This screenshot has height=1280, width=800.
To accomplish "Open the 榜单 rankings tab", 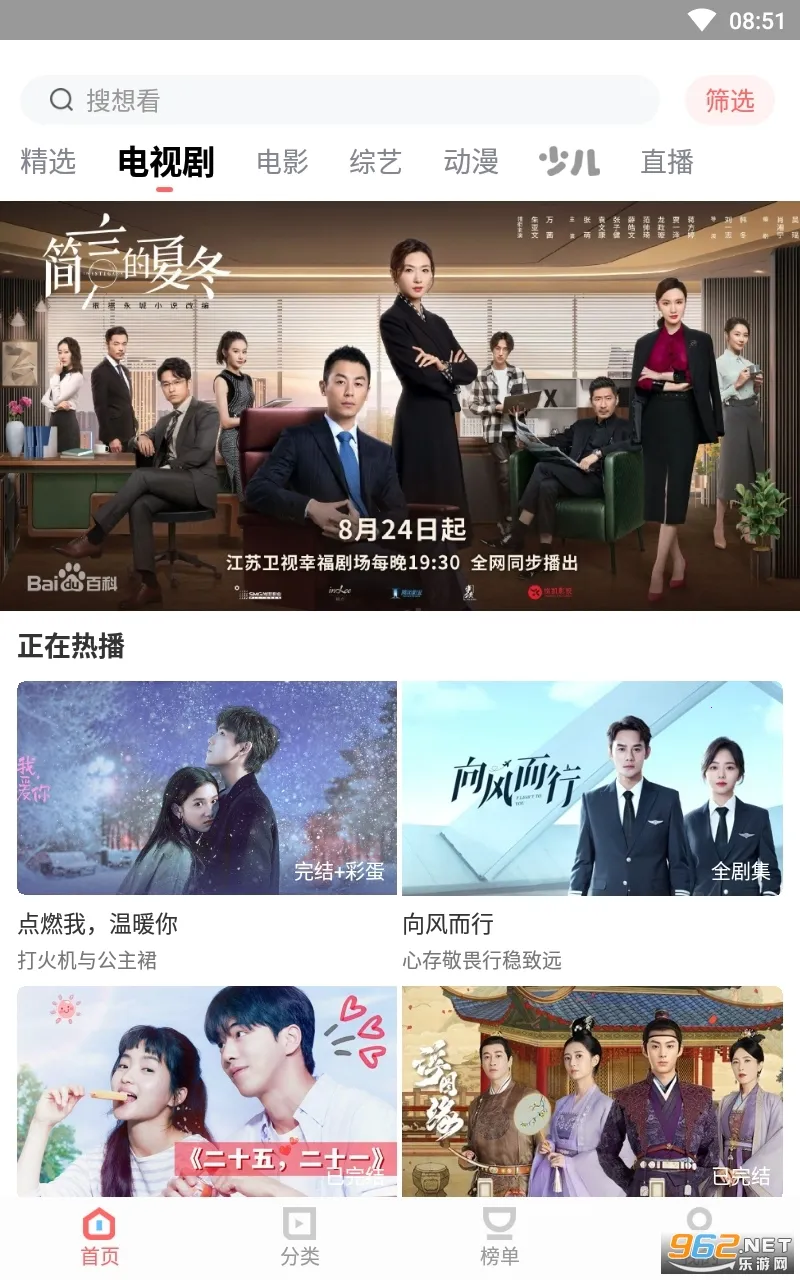I will point(500,1237).
